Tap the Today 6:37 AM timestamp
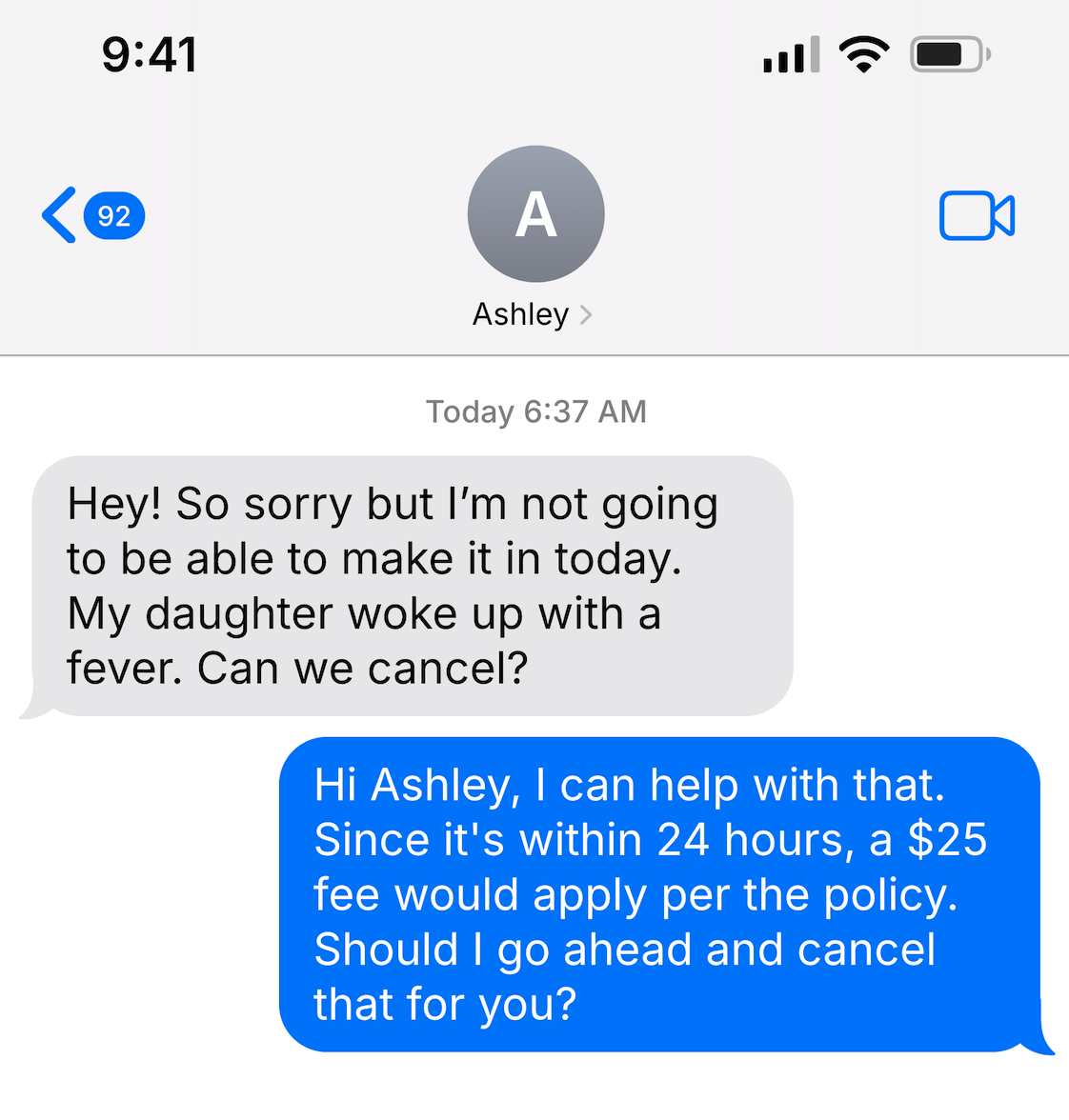Screen dimensions: 1069x1120 pos(535,411)
